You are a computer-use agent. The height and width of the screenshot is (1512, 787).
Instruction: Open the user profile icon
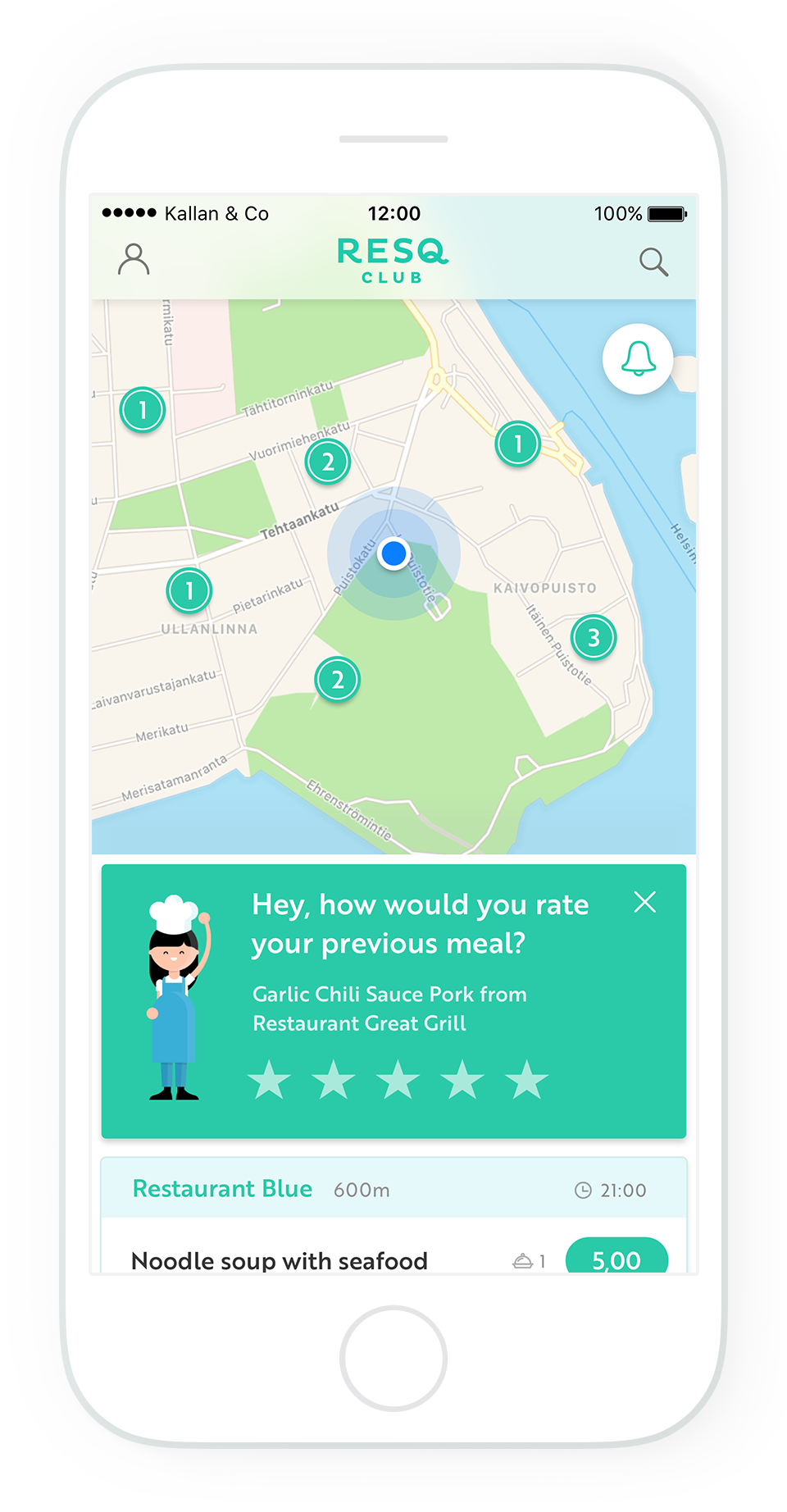click(134, 259)
